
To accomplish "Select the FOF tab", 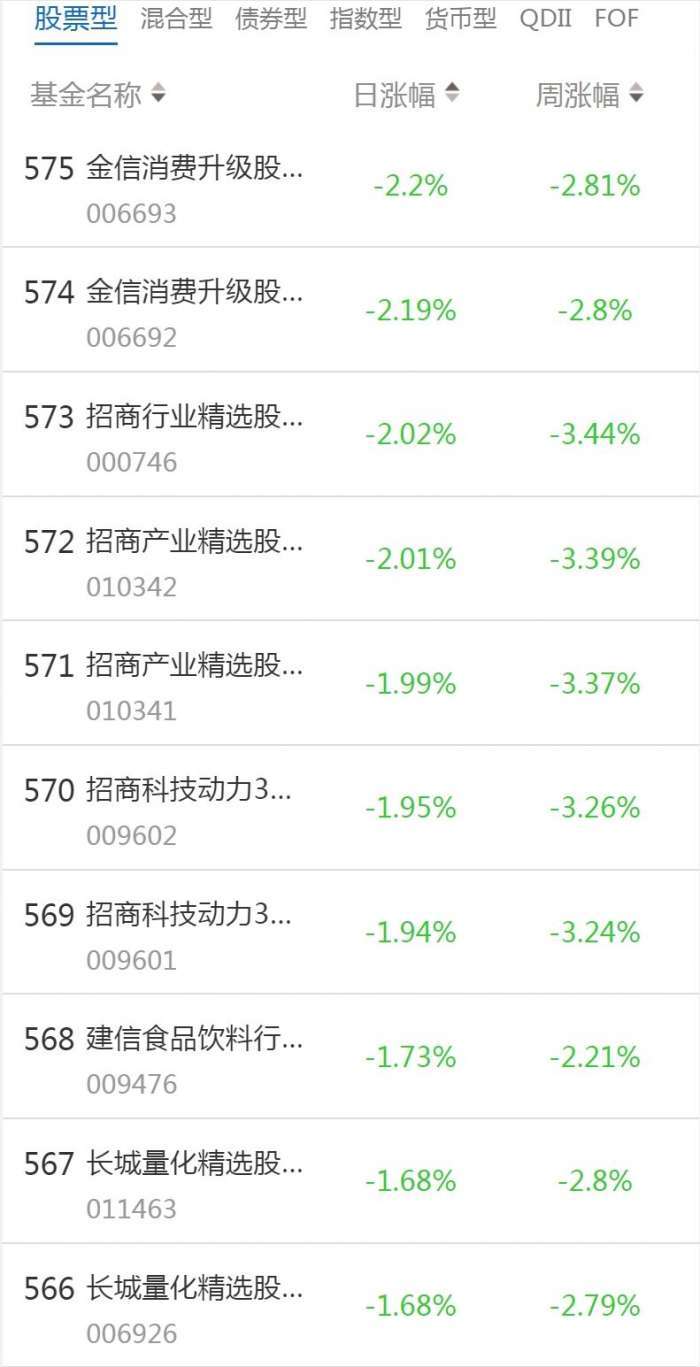I will click(615, 19).
